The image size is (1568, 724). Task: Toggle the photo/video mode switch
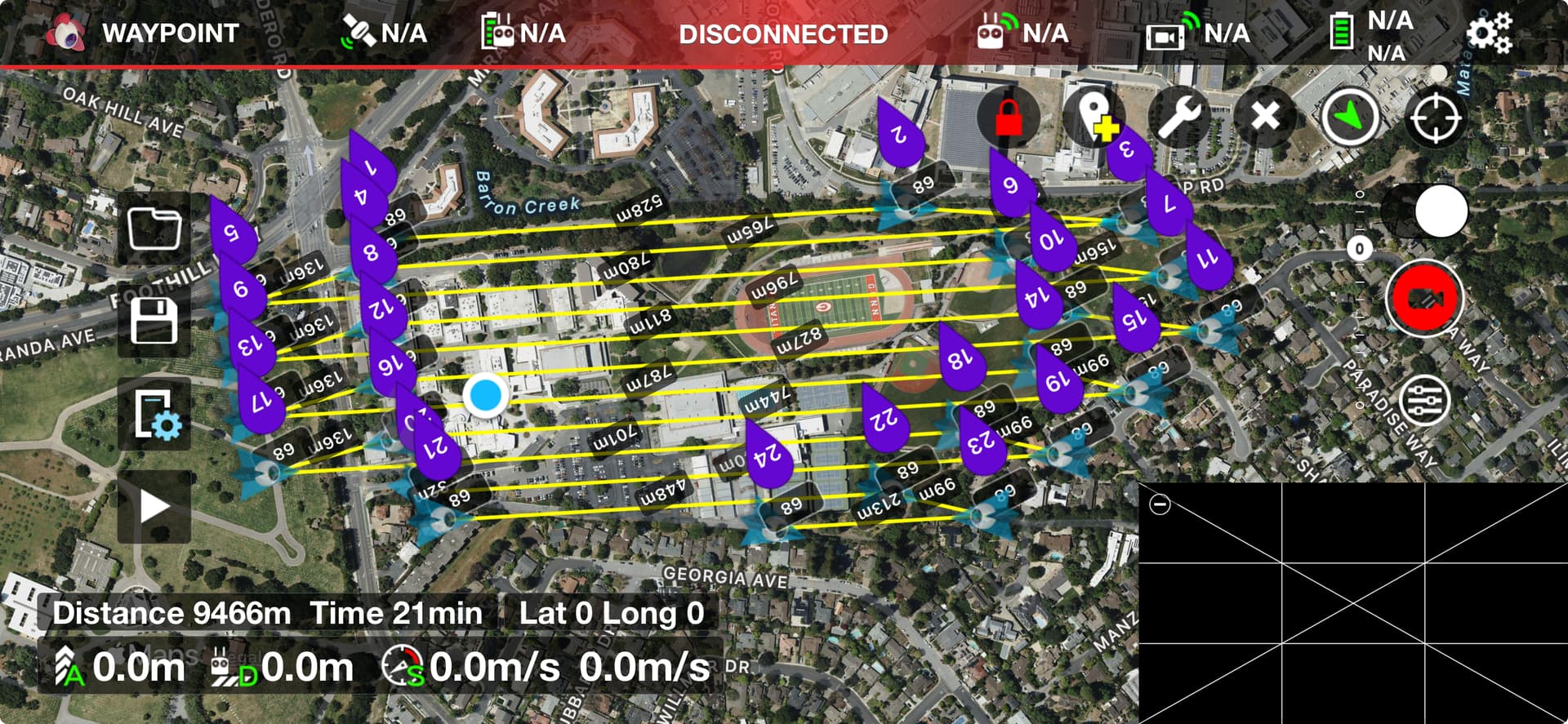coord(1425,211)
